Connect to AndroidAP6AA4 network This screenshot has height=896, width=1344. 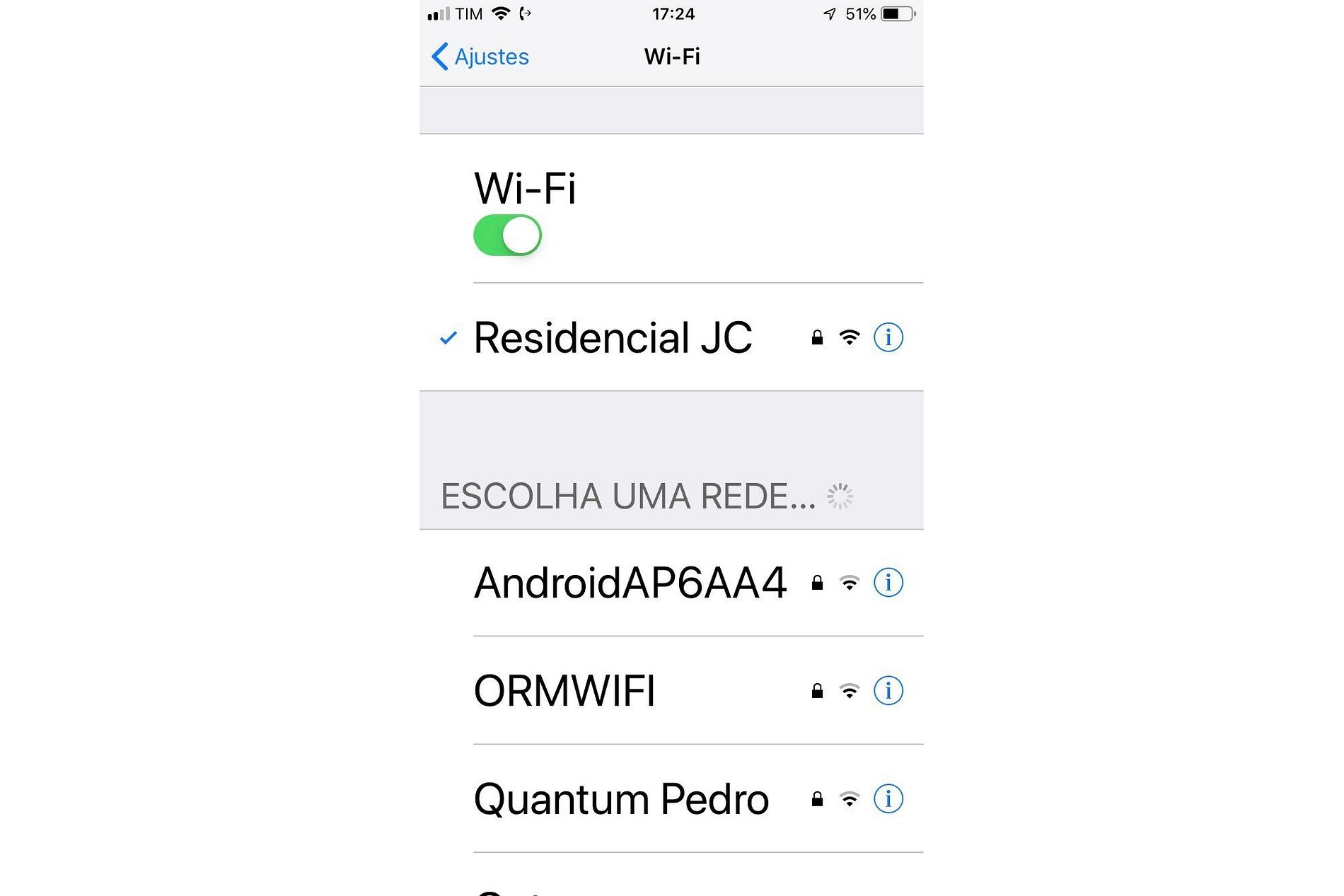(630, 583)
